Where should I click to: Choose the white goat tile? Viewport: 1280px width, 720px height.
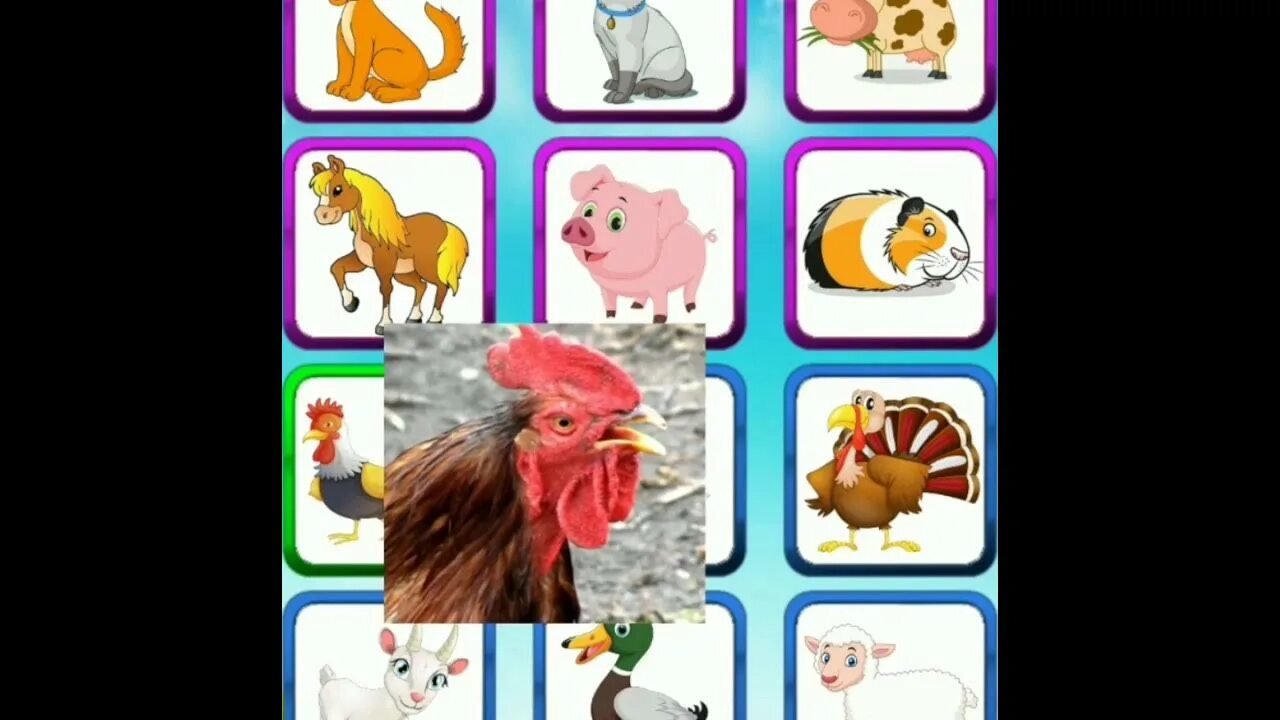click(x=389, y=665)
